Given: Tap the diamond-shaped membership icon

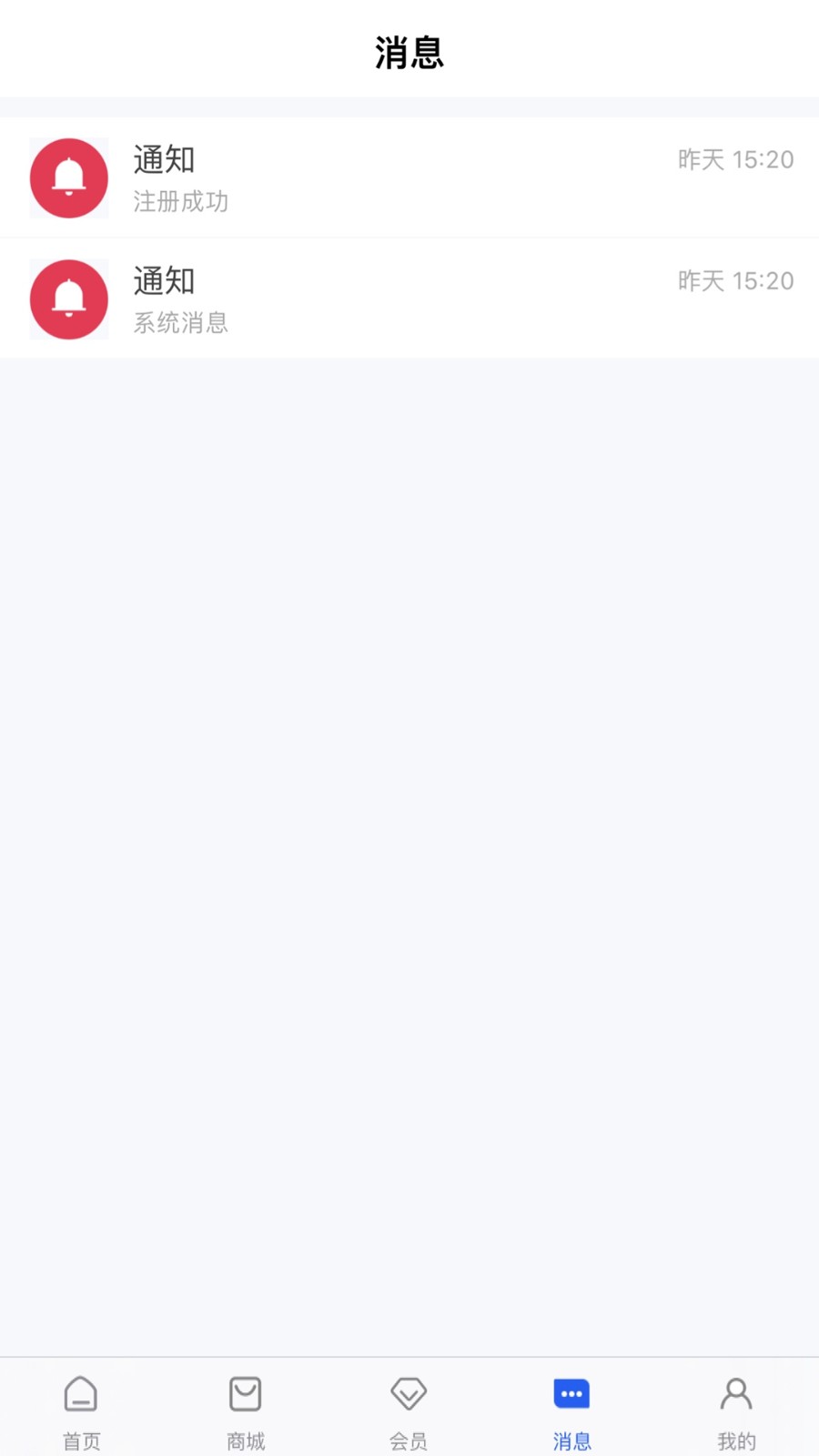Looking at the screenshot, I should (x=408, y=1393).
